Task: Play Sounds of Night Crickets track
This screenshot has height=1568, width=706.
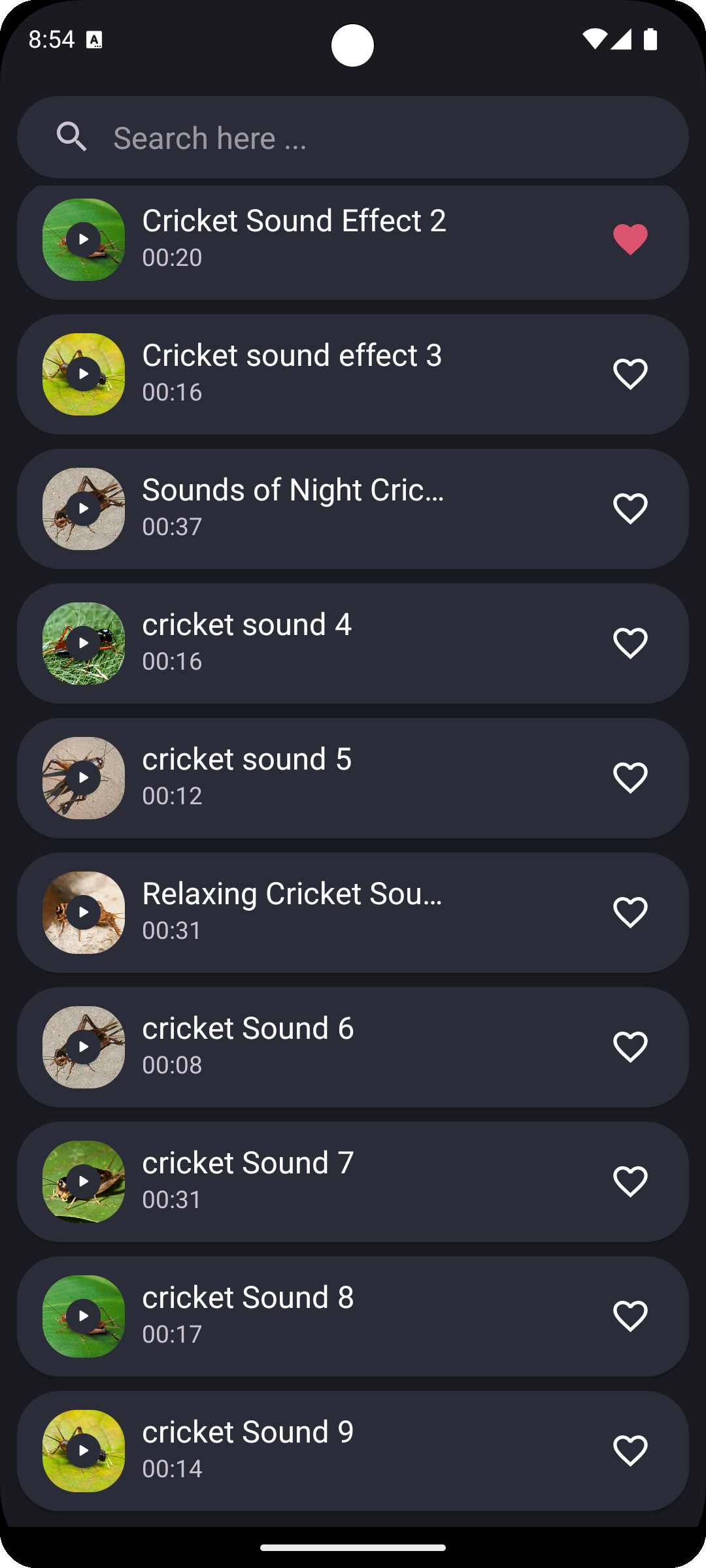Action: click(x=84, y=509)
